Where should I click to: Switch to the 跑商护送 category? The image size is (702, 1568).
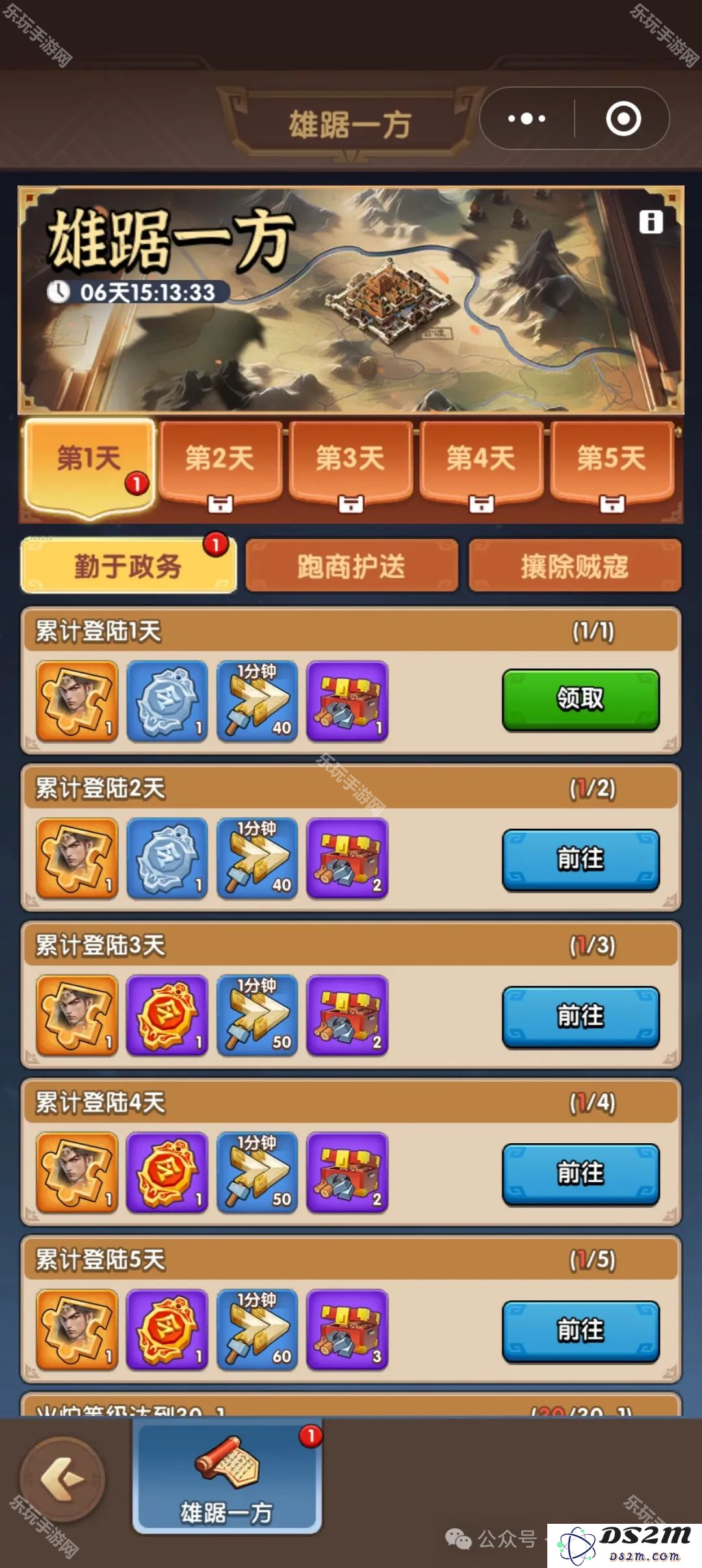pos(352,566)
